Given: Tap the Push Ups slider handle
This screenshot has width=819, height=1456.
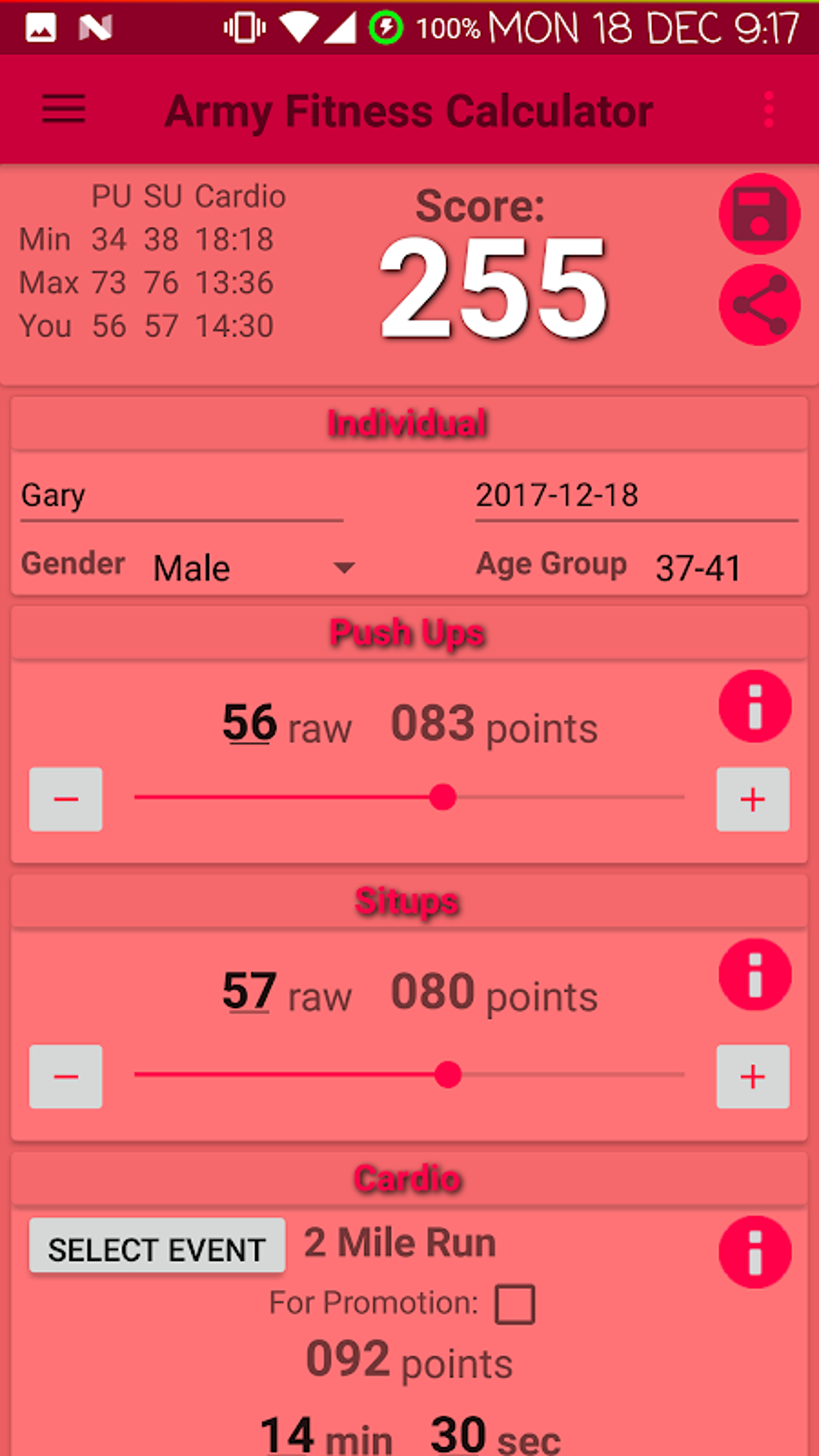Looking at the screenshot, I should click(442, 797).
